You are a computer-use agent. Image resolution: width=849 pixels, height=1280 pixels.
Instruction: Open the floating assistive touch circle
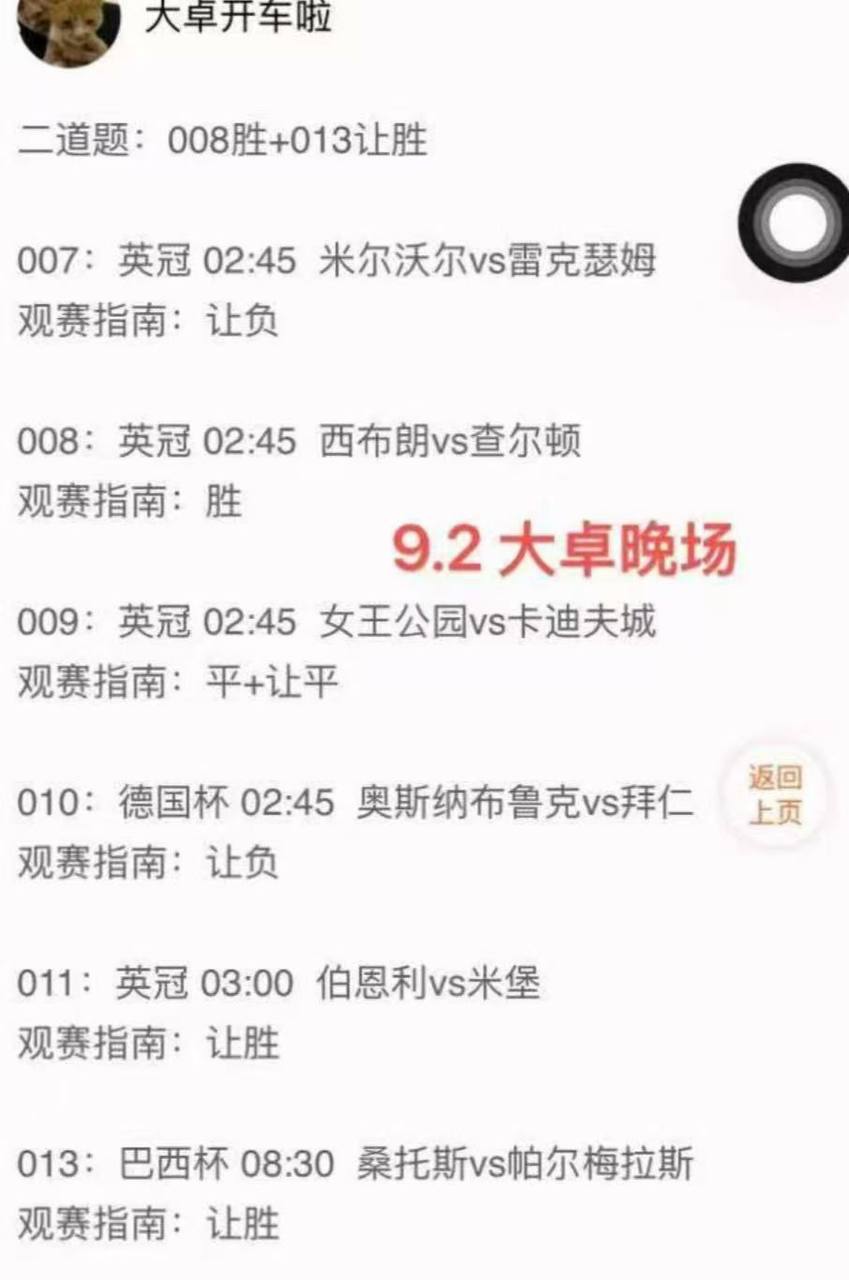tap(794, 223)
